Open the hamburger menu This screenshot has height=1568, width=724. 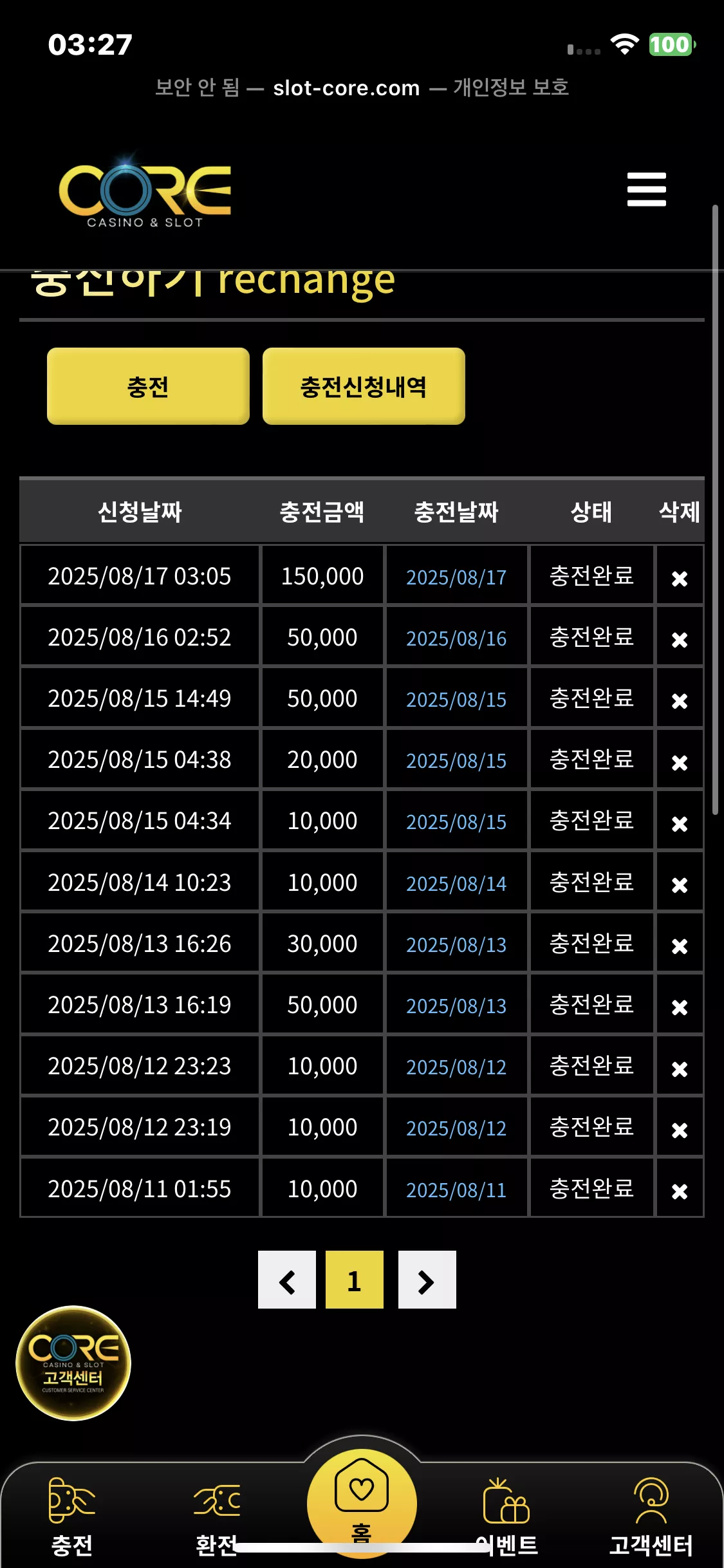[x=646, y=189]
